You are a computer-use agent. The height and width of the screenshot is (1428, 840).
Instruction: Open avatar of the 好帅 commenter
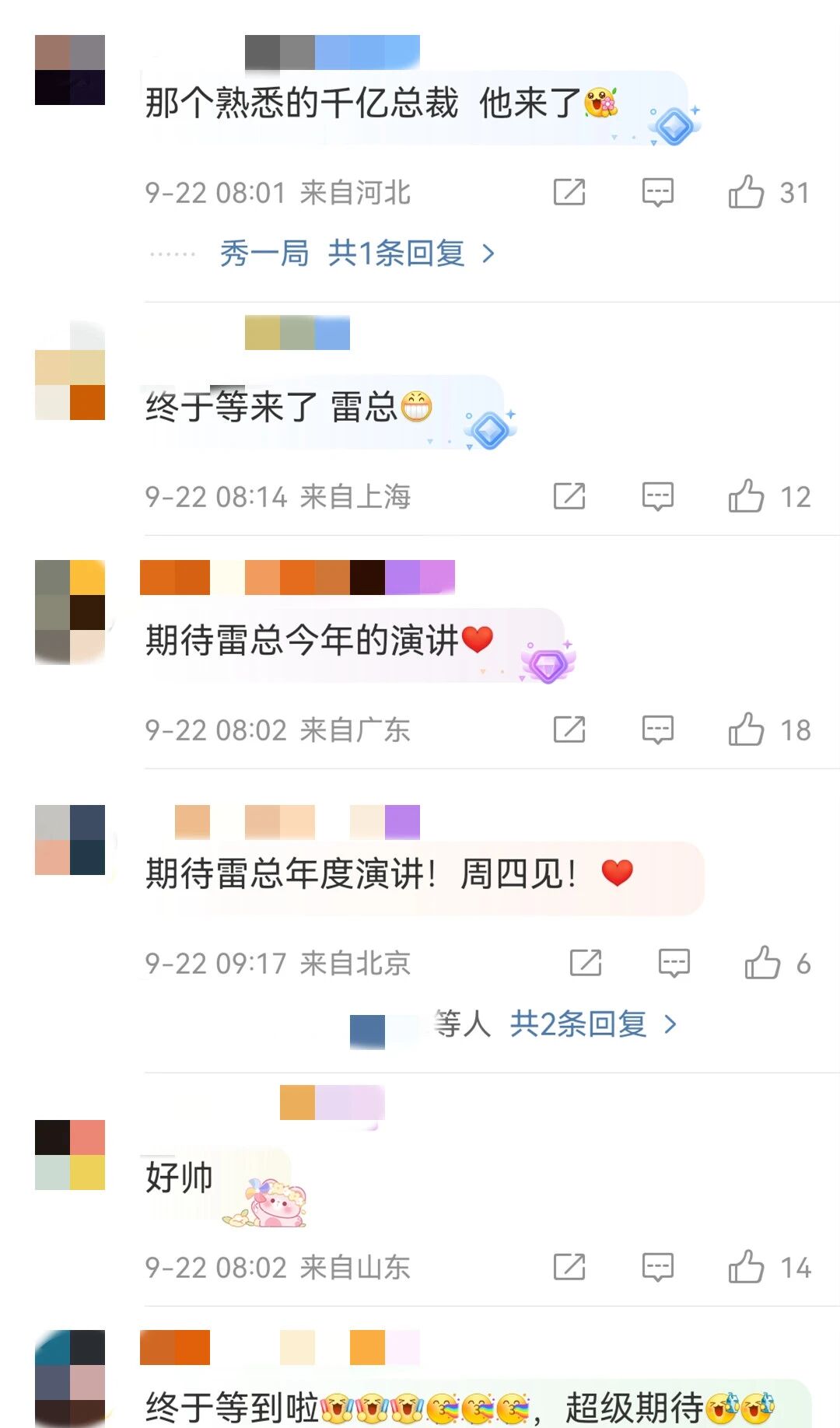[70, 1155]
